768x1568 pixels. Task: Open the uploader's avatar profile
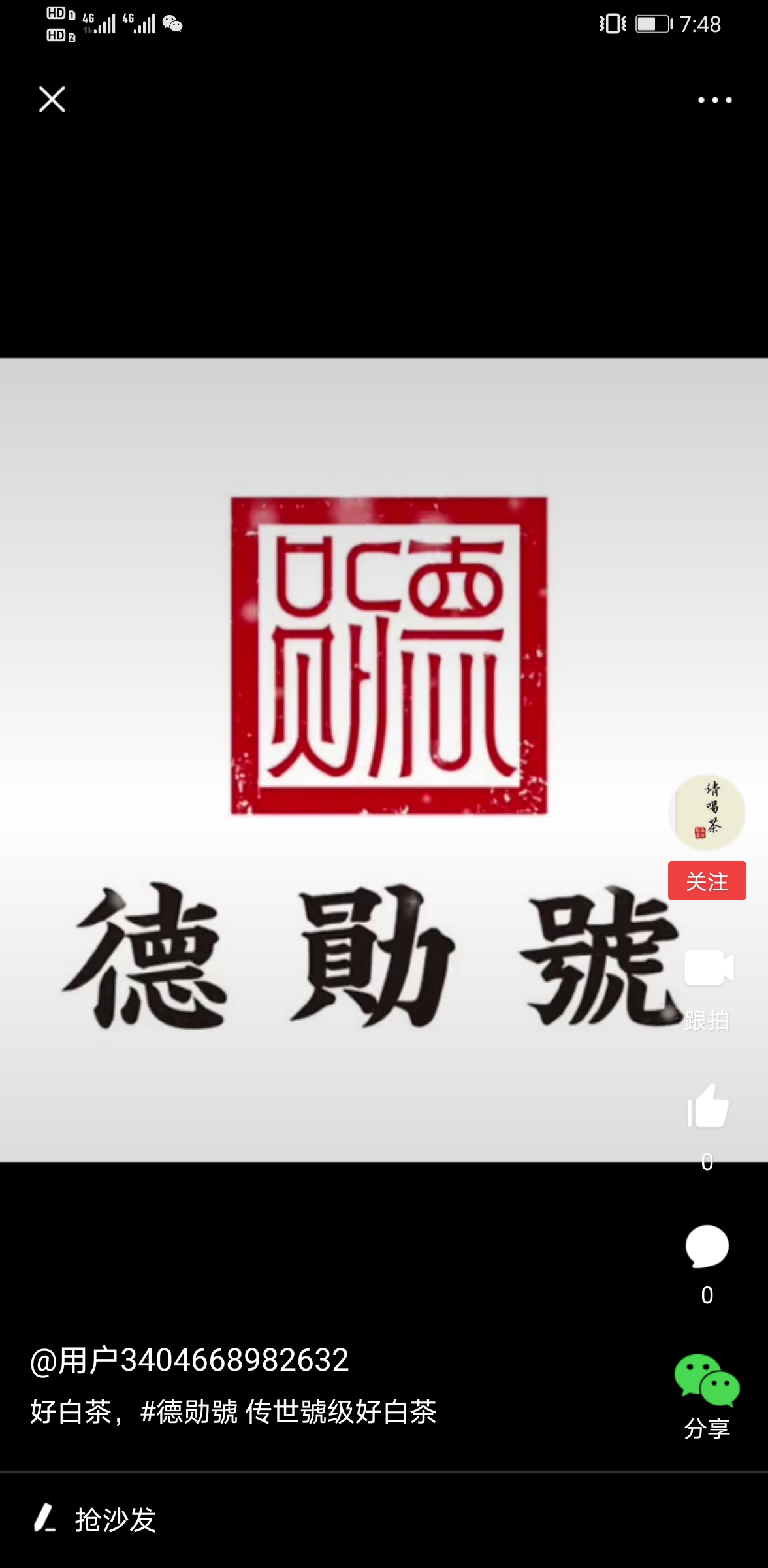707,812
